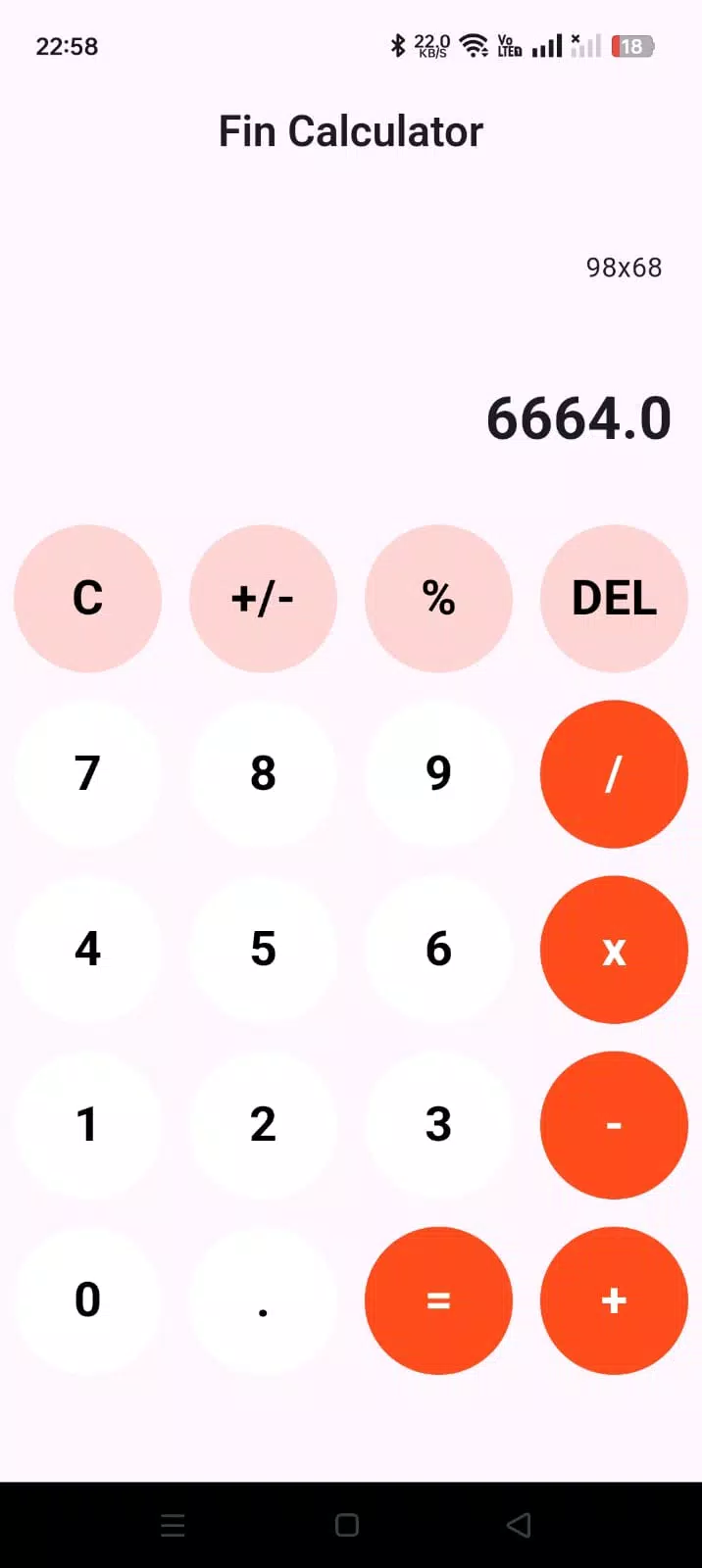
Task: Enter the digit 9
Action: [x=438, y=773]
